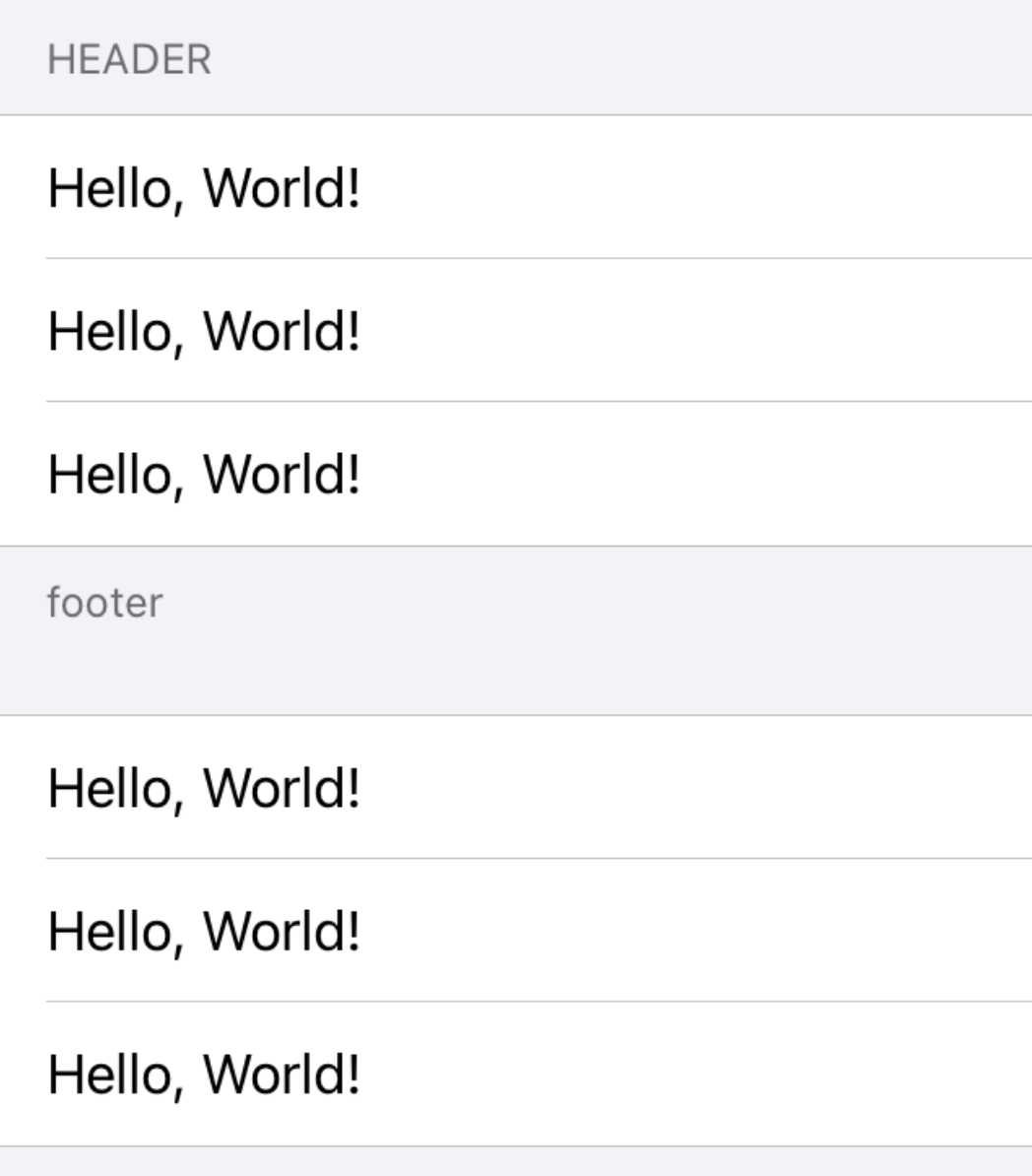Open the first Hello, World! row below footer
Screen dimensions: 1032x1176
pos(516,787)
